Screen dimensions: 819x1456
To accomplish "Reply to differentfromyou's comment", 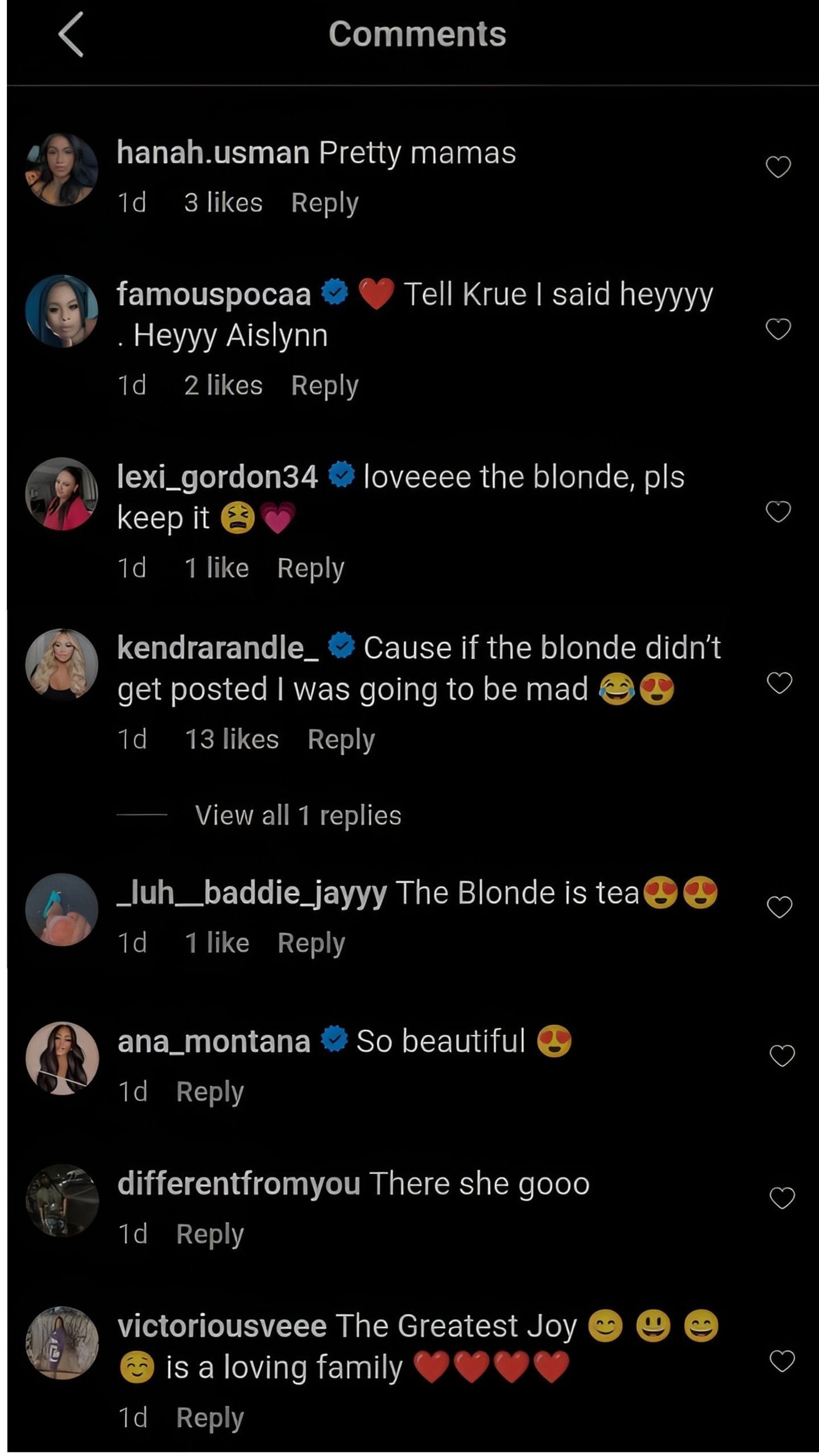I will click(x=210, y=1234).
